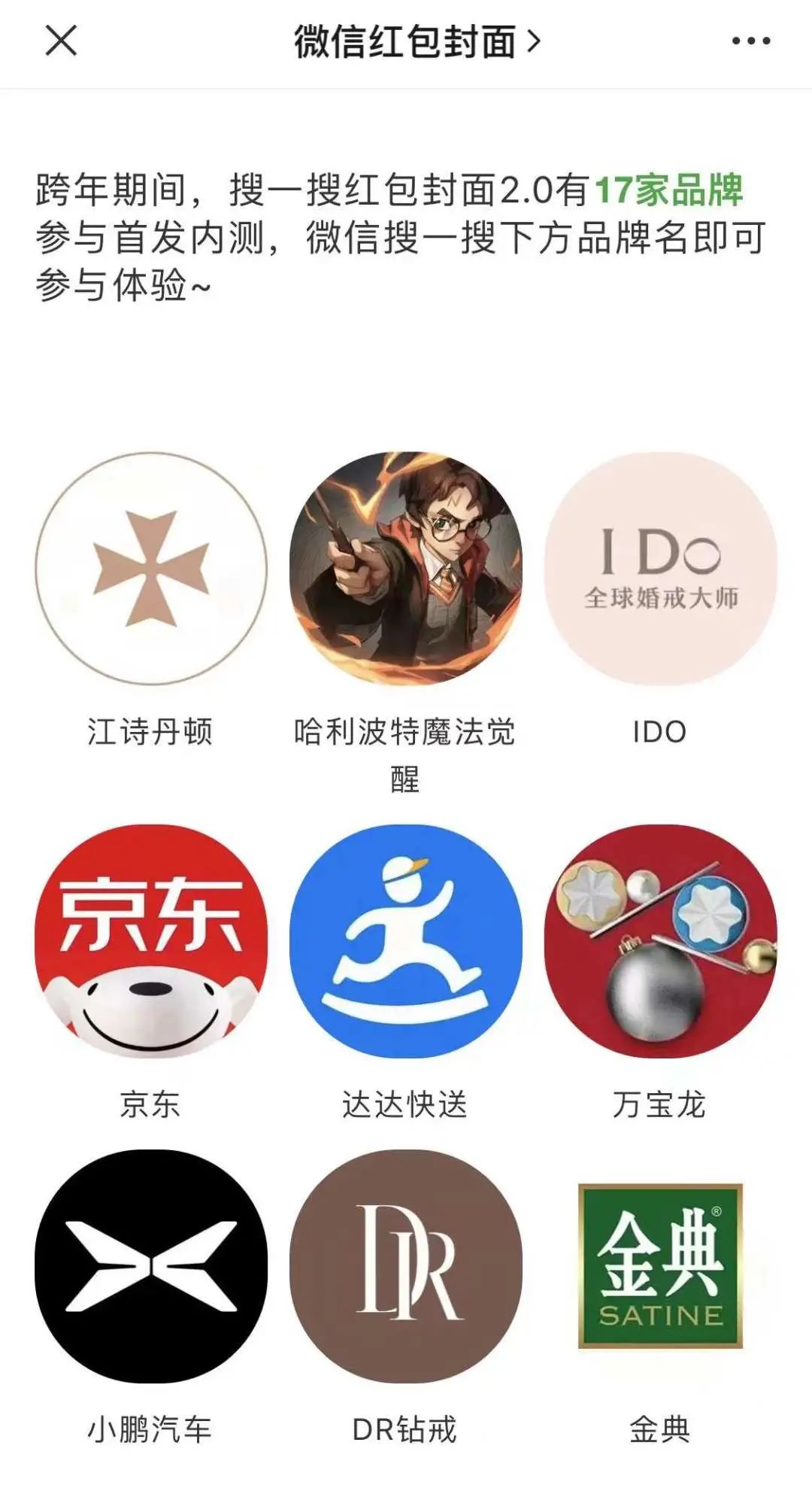
Task: Select the DR钻戒 brand
Action: [405, 1267]
